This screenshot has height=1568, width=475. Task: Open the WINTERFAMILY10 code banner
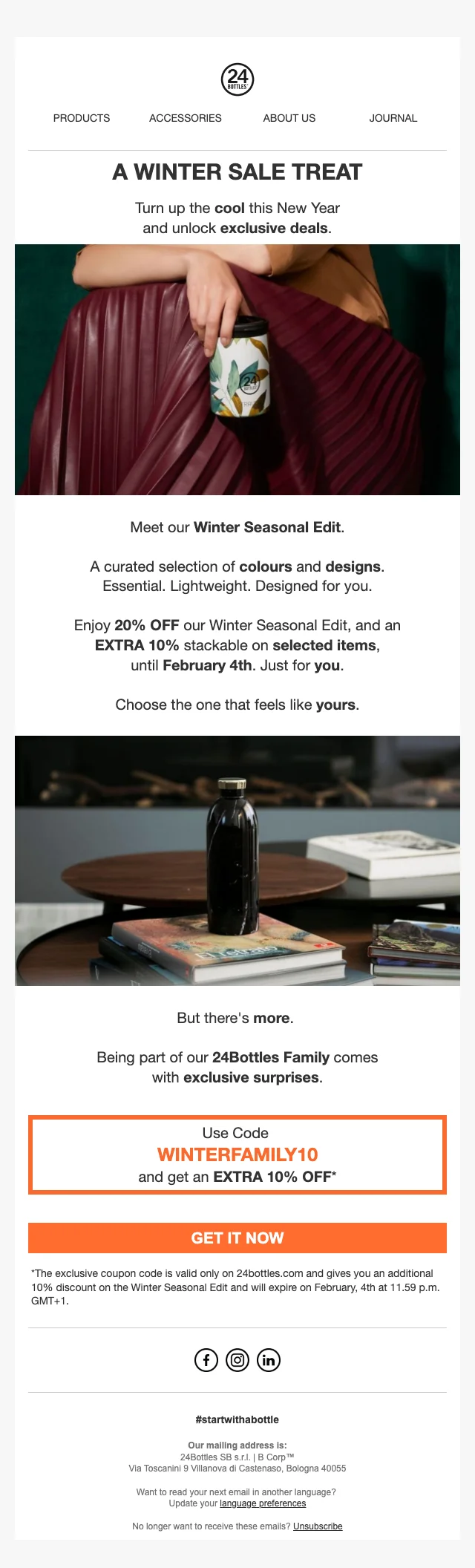pyautogui.click(x=237, y=1154)
